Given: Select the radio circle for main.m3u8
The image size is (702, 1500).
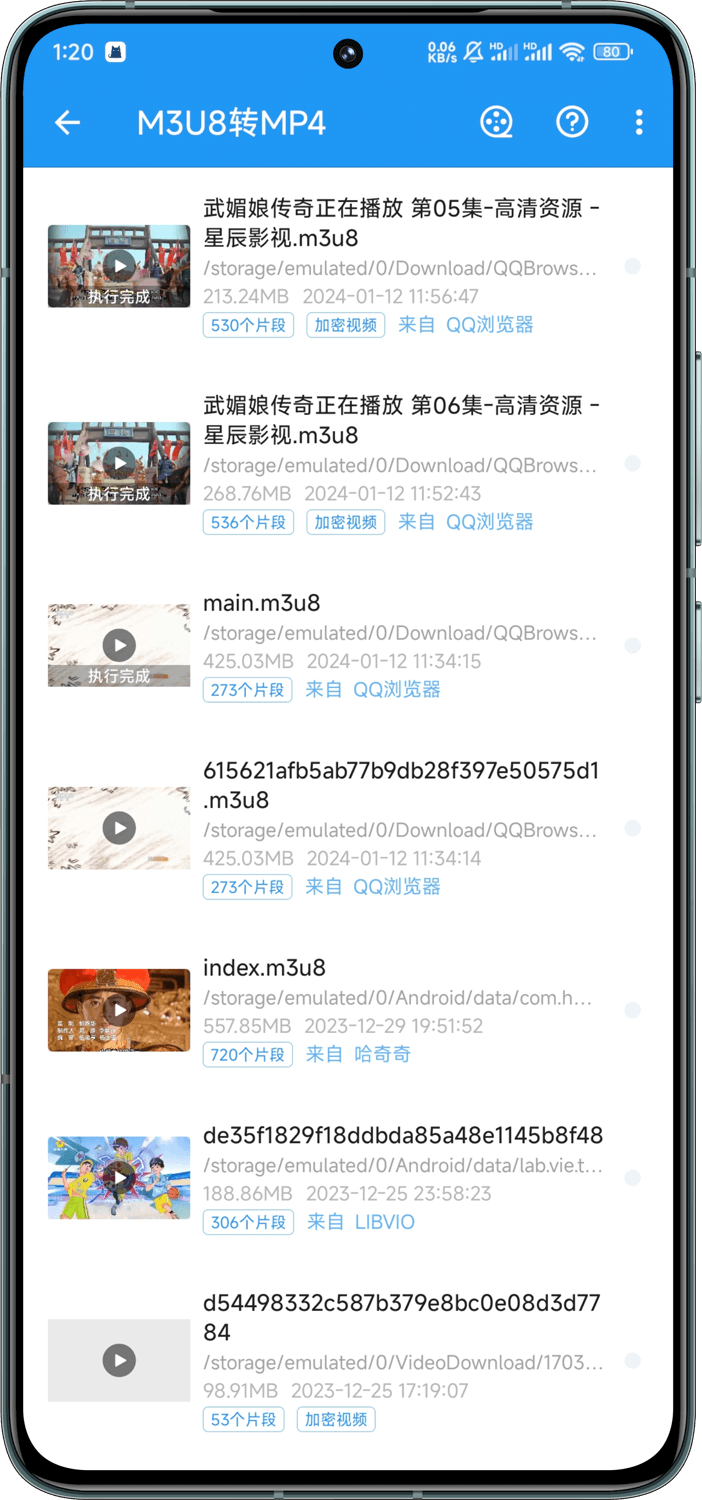Looking at the screenshot, I should 632,646.
